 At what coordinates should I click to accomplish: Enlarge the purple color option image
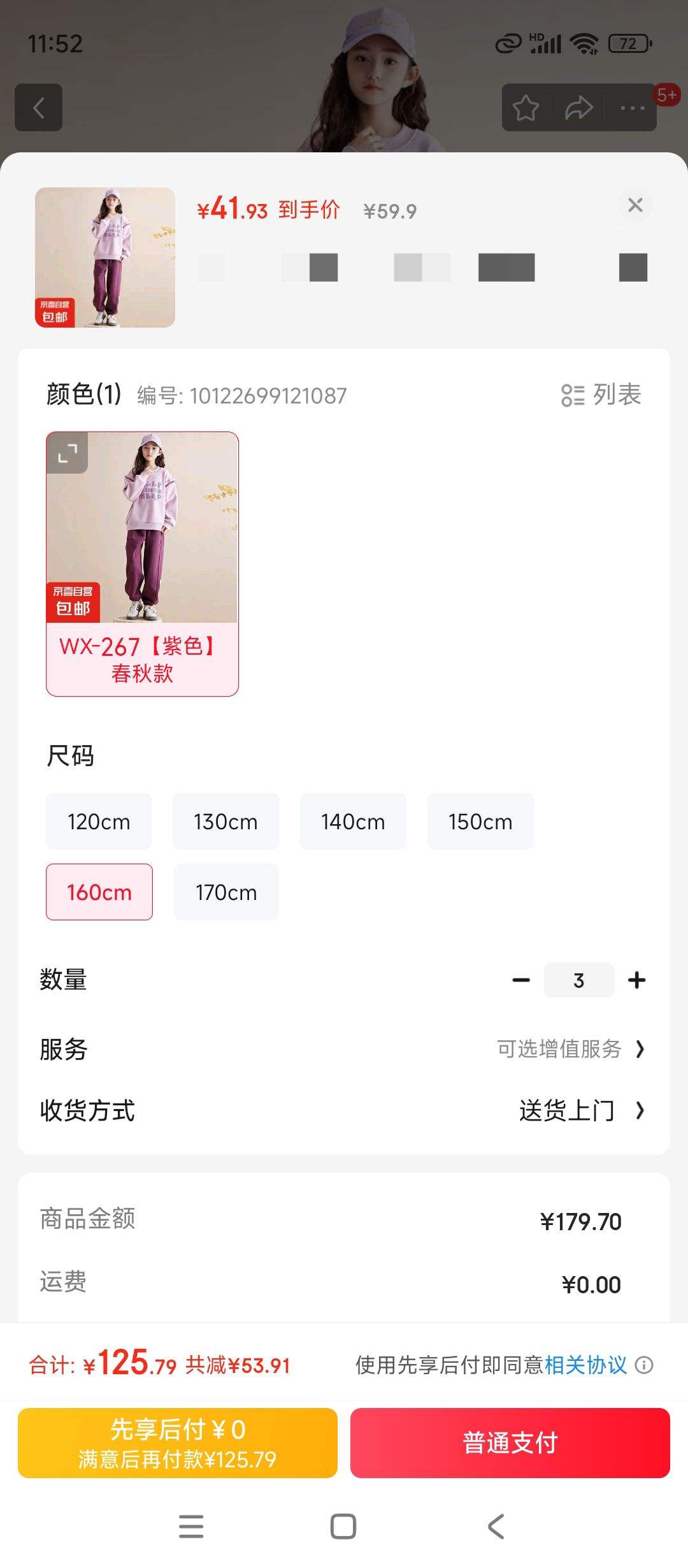[x=68, y=453]
